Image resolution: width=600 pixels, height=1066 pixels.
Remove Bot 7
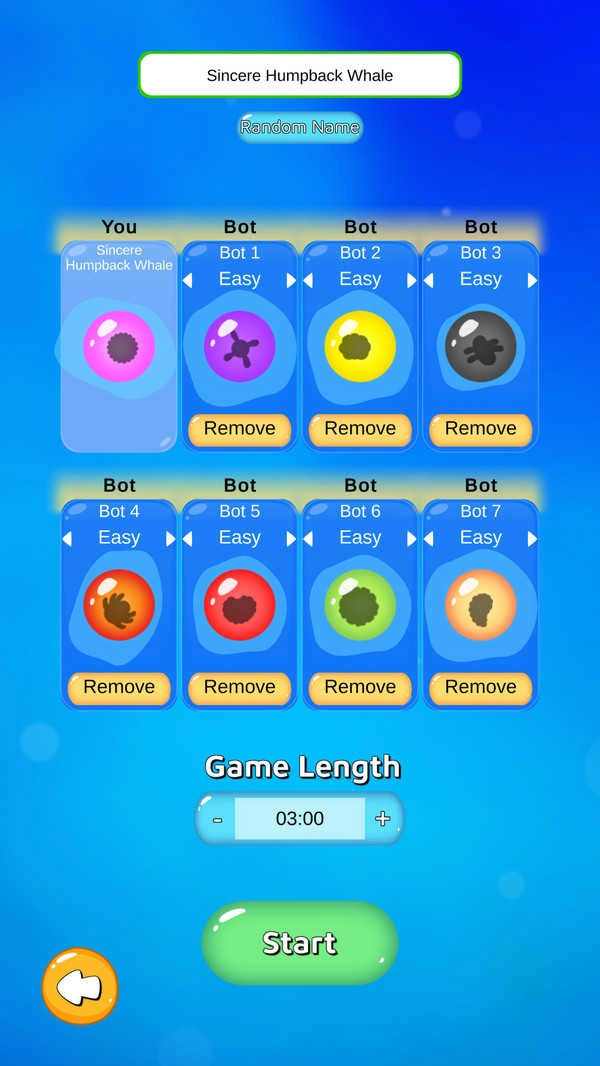(481, 687)
